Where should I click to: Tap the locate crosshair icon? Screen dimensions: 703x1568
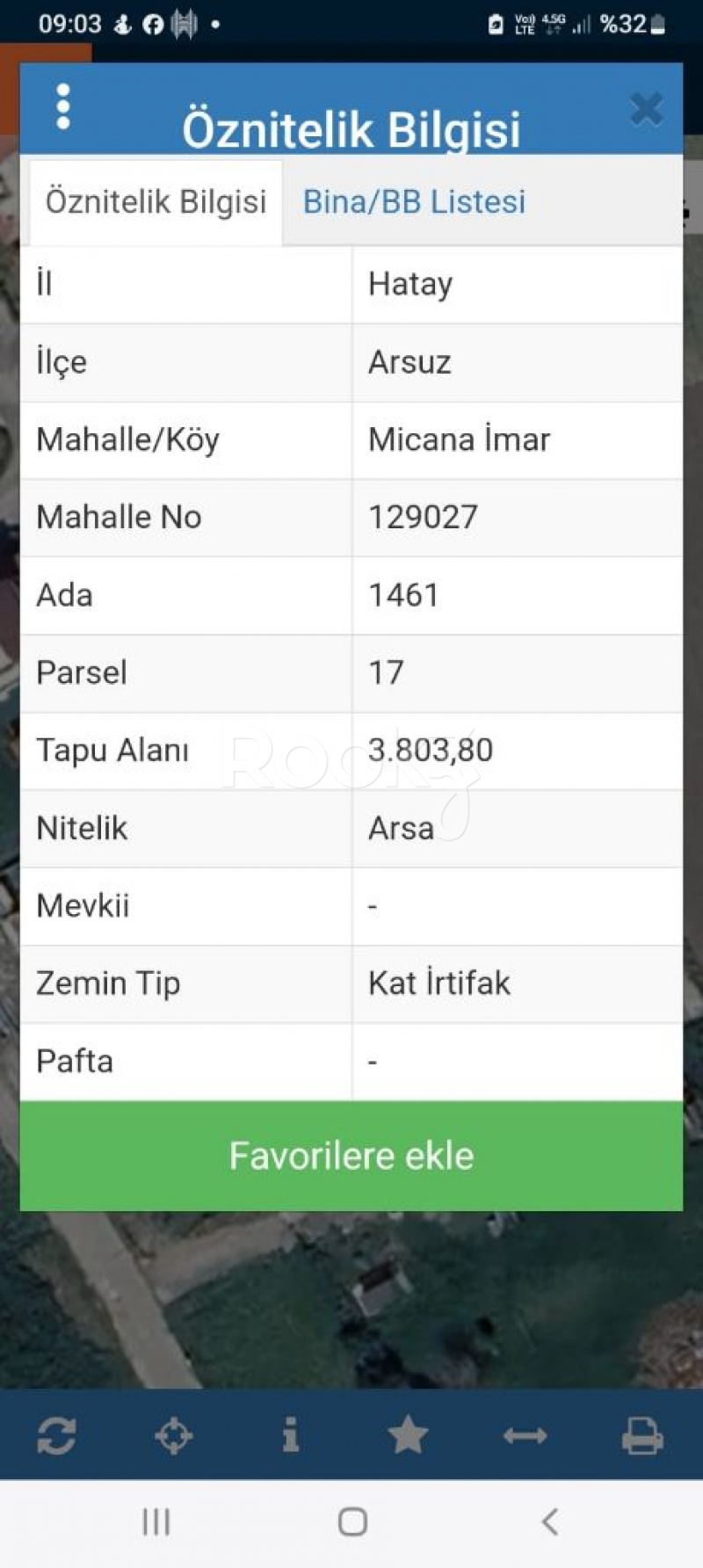point(173,1436)
